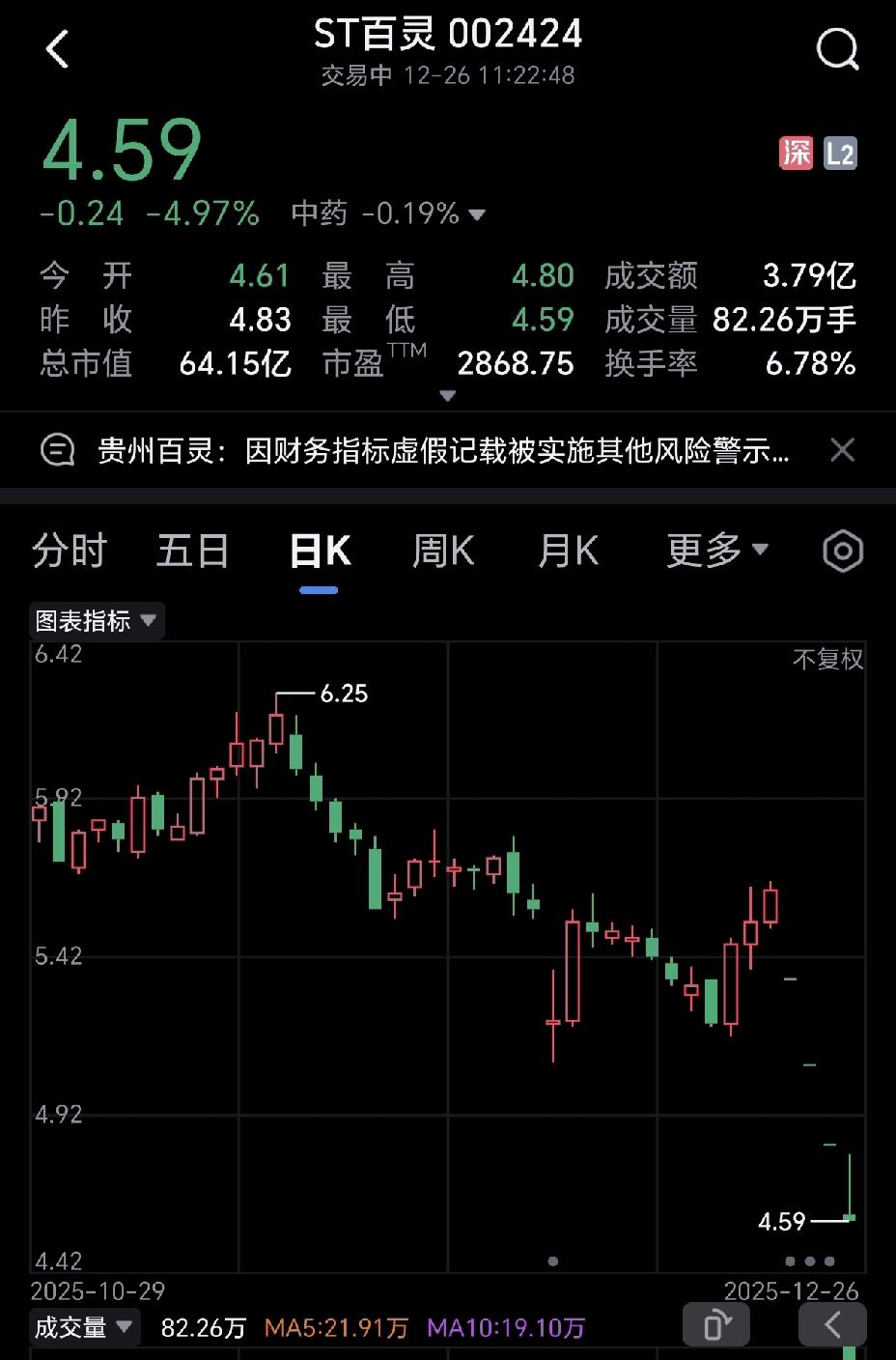Viewport: 896px width, 1360px height.
Task: Tap the 6.25 price high marker
Action: point(344,694)
